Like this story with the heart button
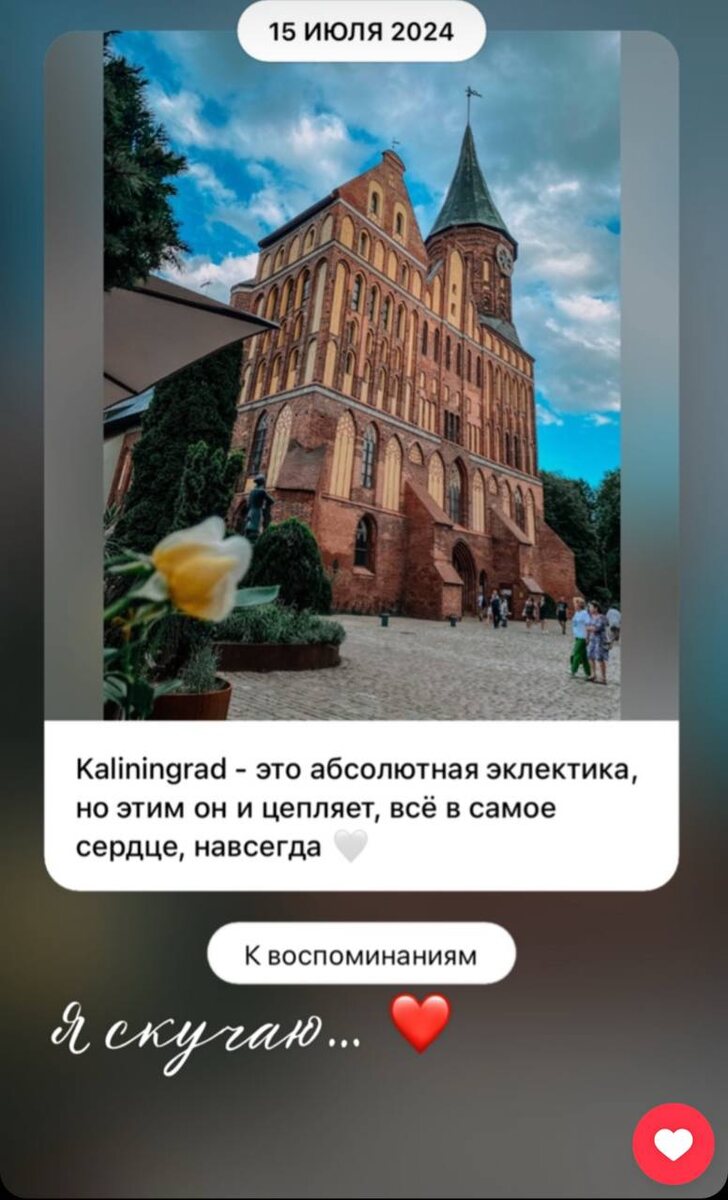This screenshot has width=728, height=1200. 673,1144
